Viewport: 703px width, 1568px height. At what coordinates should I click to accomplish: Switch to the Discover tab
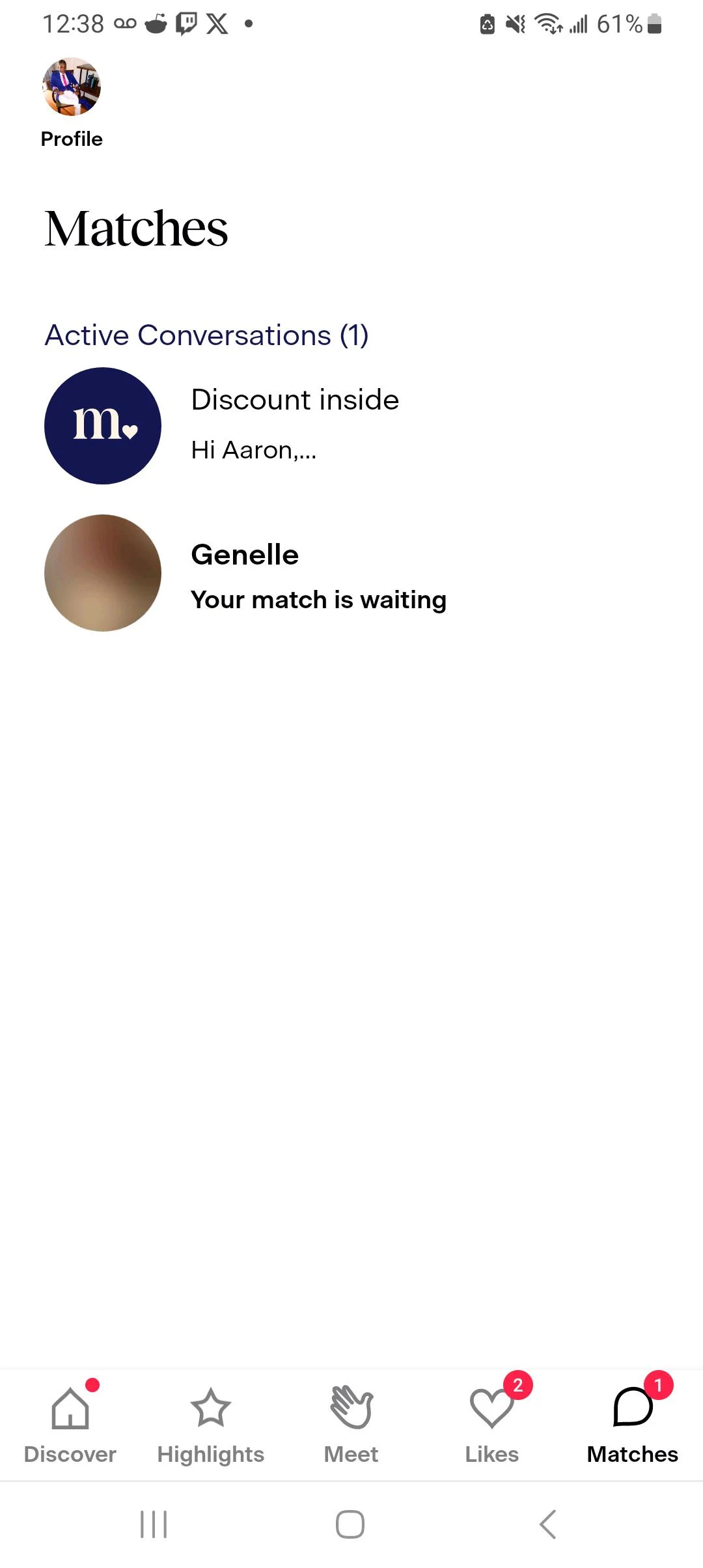coord(70,1423)
